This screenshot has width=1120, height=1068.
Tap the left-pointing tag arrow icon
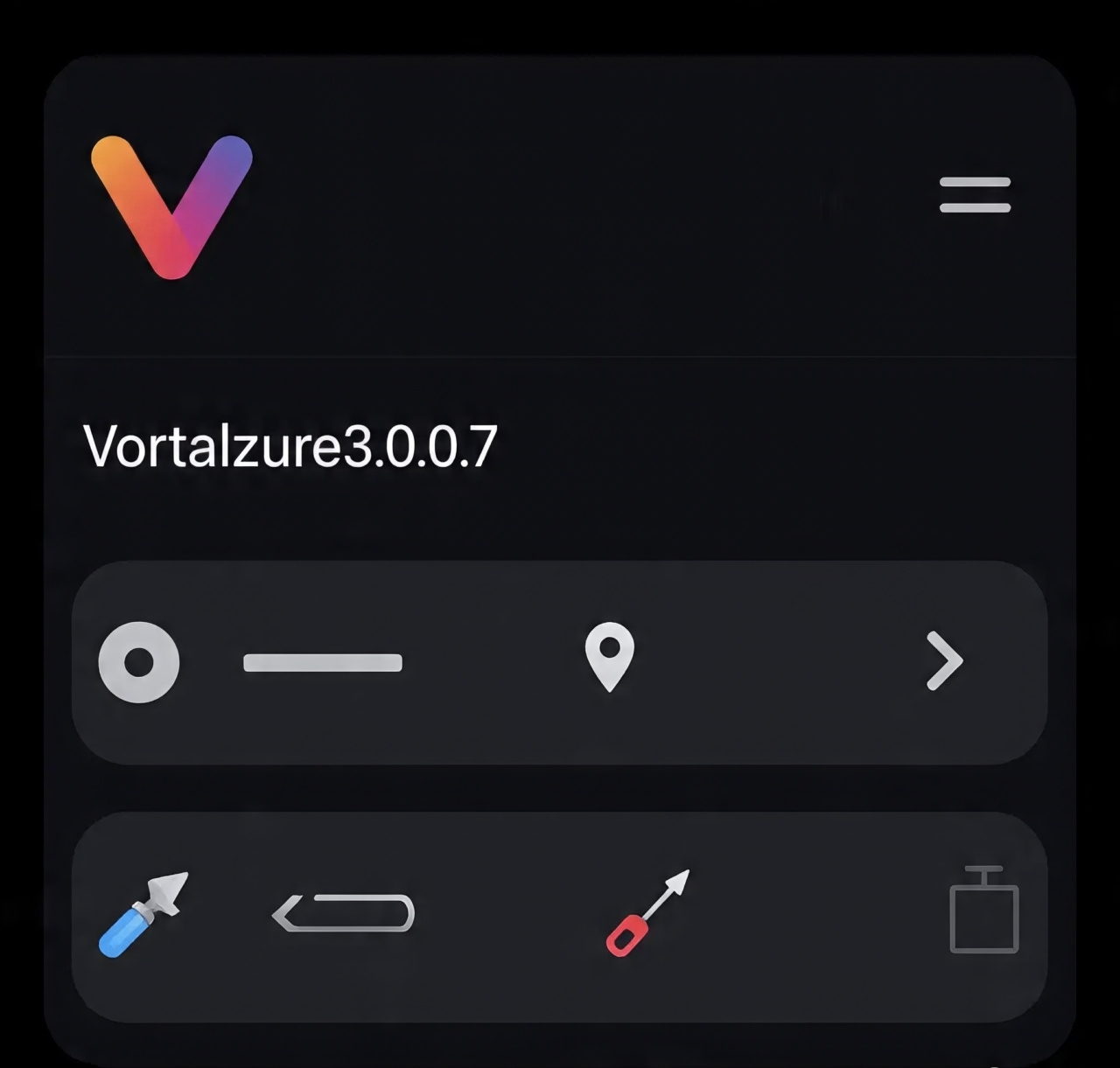pyautogui.click(x=344, y=913)
